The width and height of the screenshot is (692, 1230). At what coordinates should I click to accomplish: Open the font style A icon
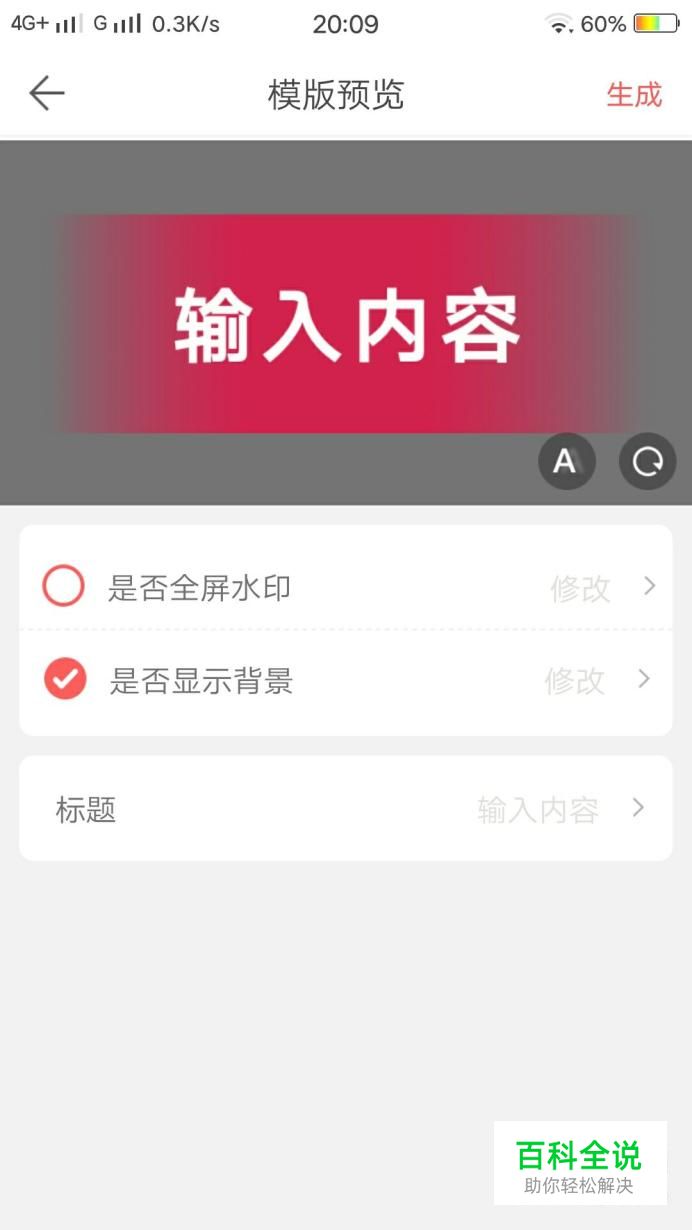567,461
